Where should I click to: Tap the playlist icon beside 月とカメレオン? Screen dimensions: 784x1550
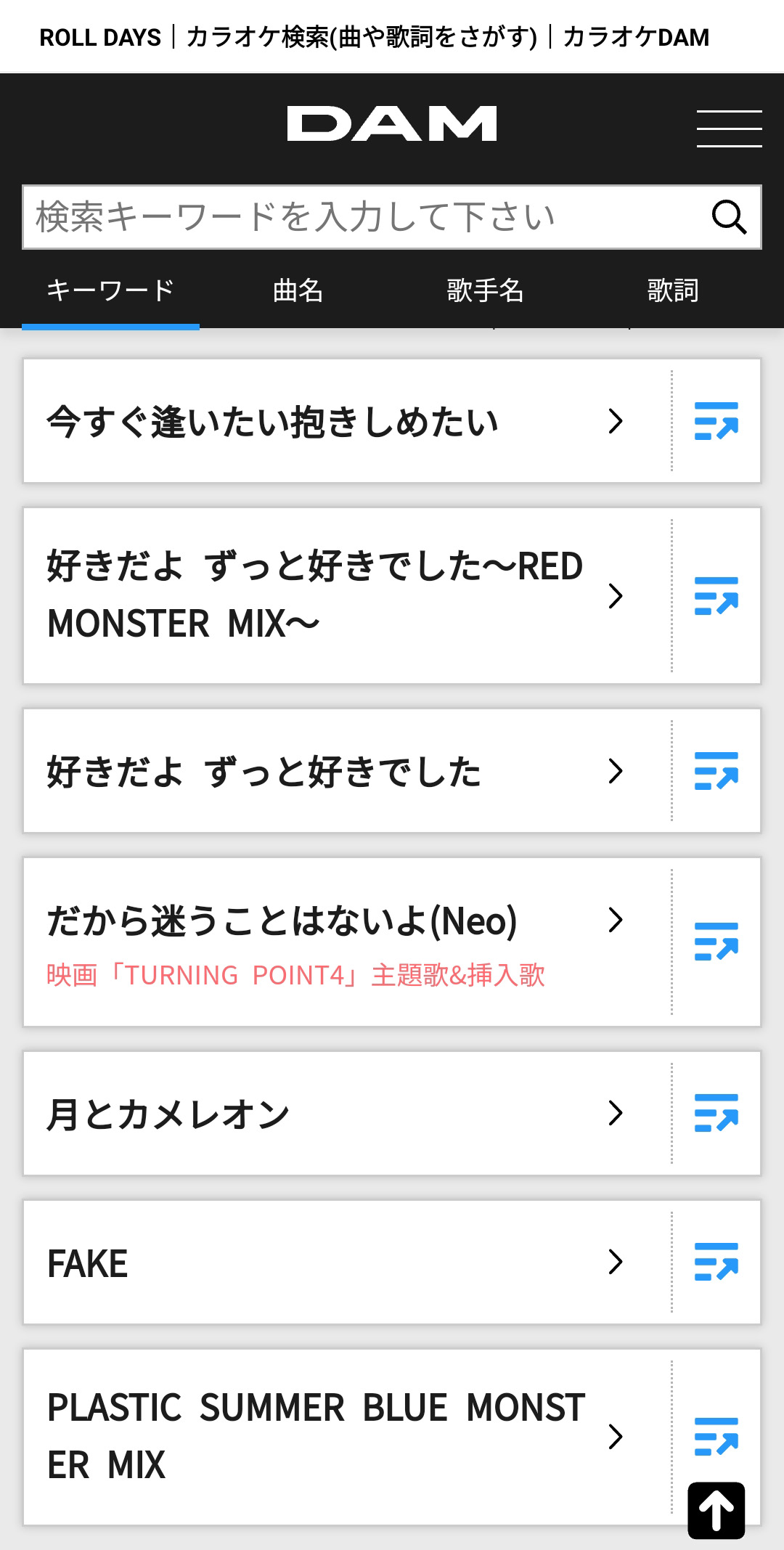[x=716, y=1113]
